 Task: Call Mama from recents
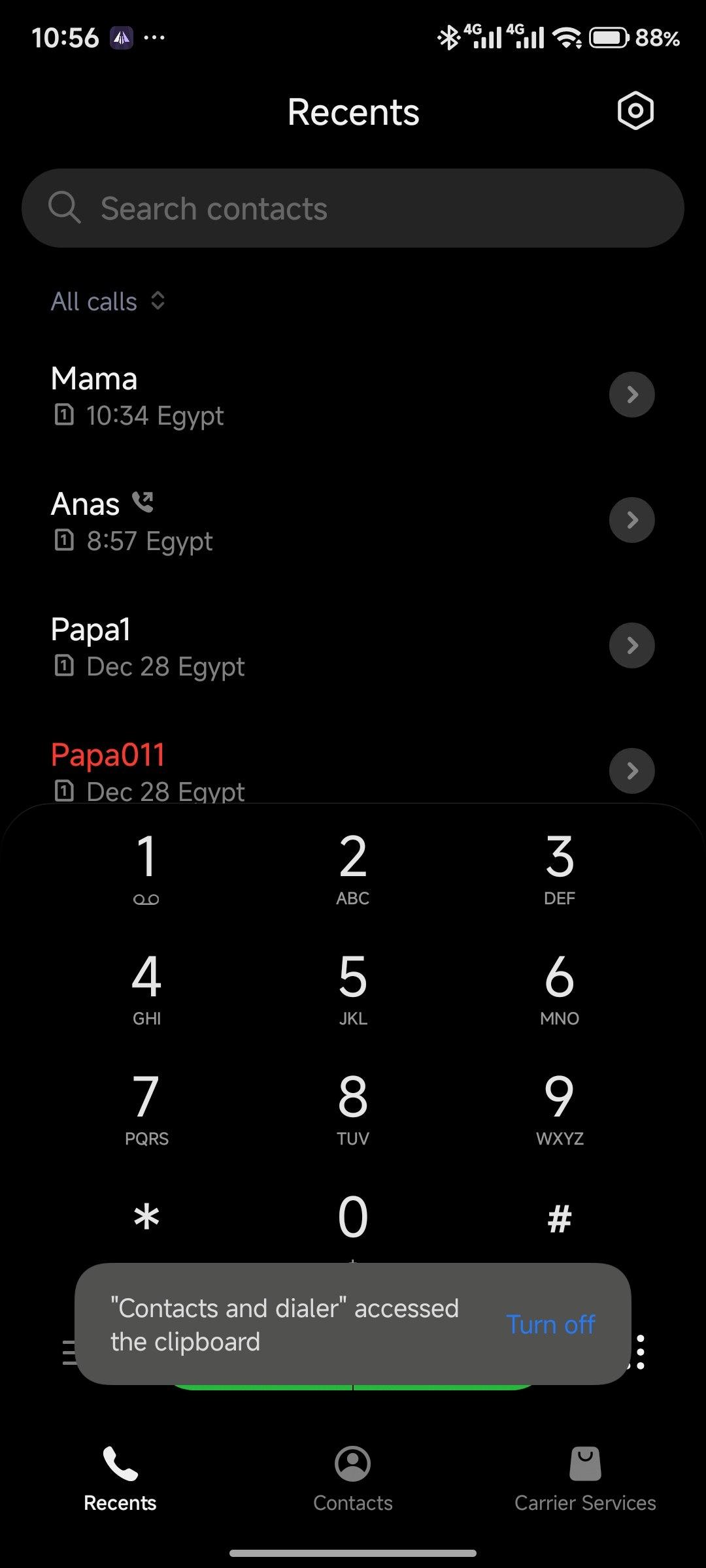[x=261, y=395]
